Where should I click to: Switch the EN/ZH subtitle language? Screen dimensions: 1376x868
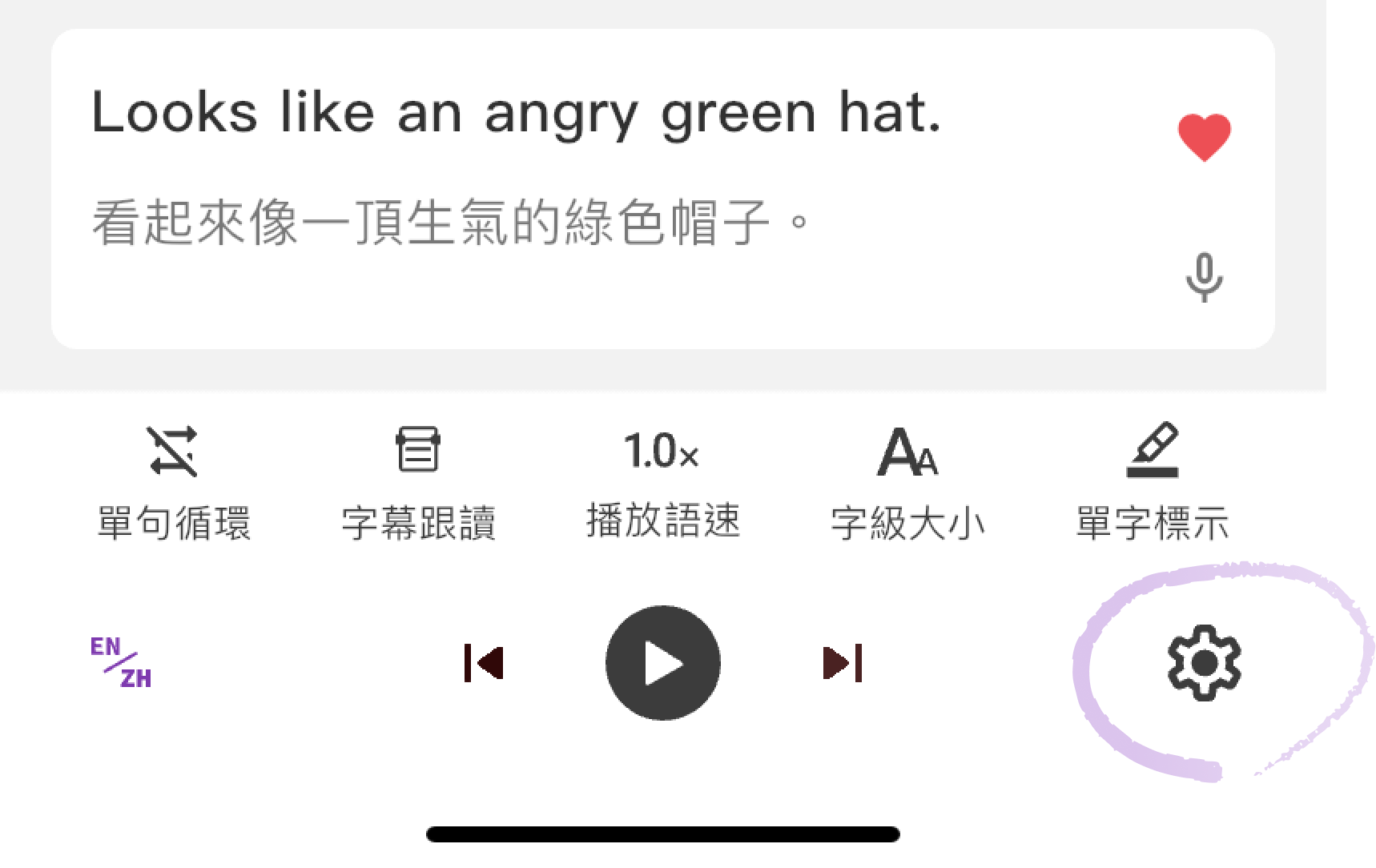click(121, 663)
